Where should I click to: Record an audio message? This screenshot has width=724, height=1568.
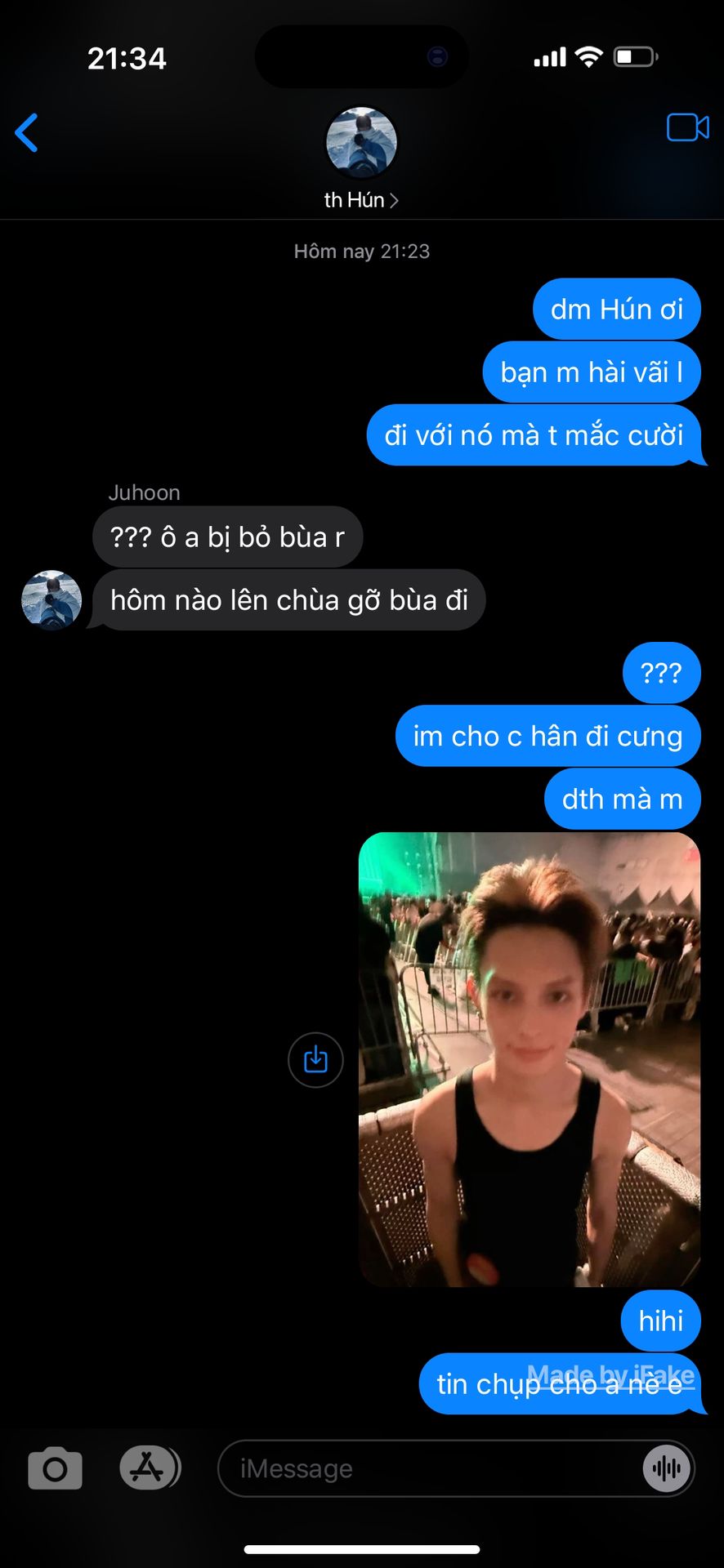tap(667, 1469)
